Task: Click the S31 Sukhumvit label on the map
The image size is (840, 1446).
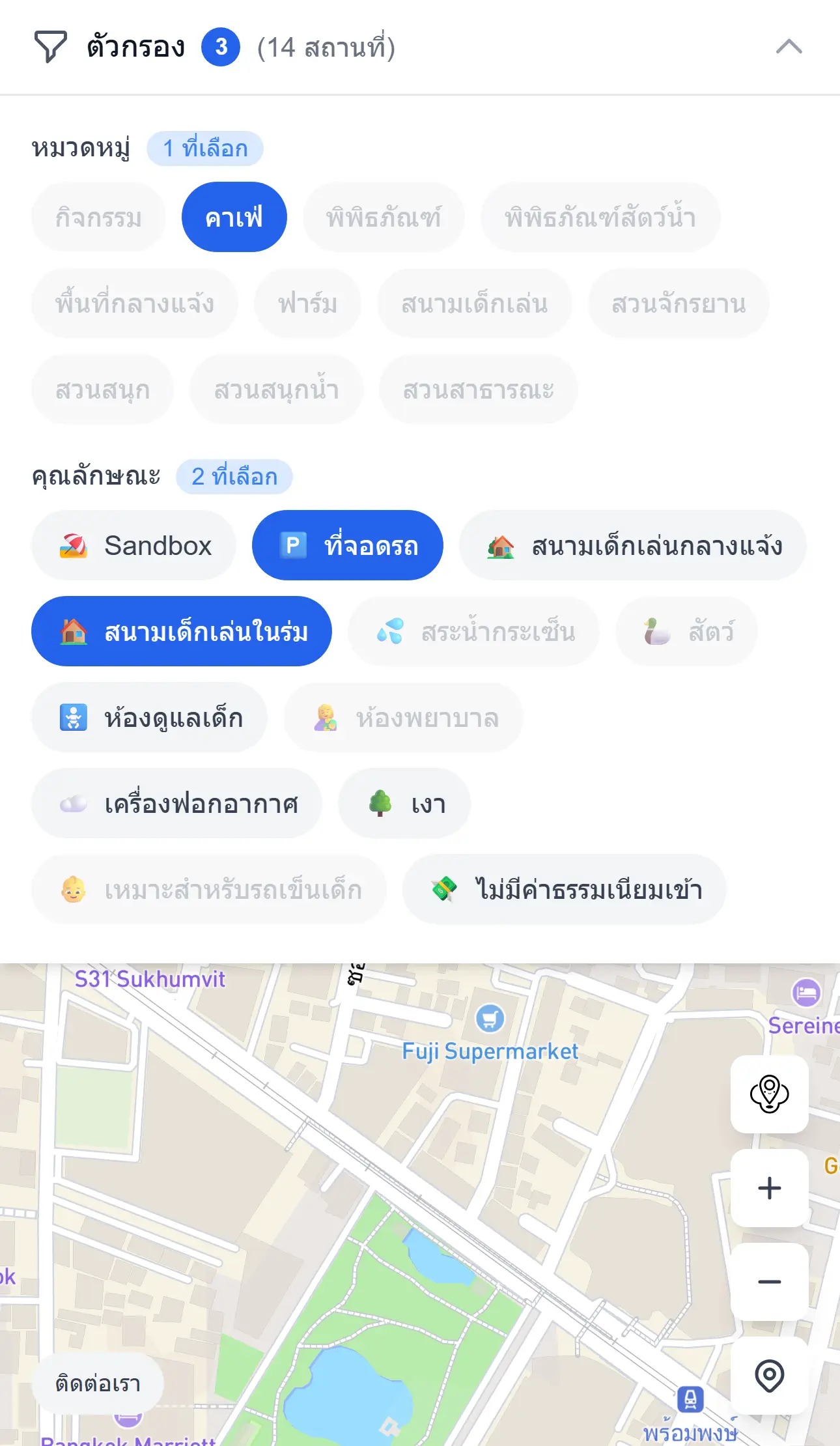Action: [x=149, y=979]
